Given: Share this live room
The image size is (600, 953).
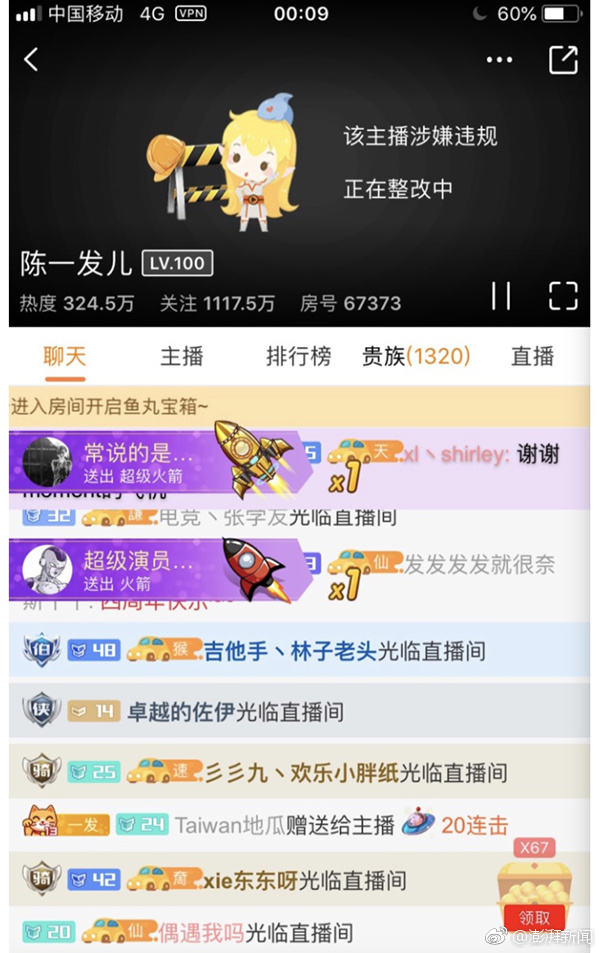Looking at the screenshot, I should (x=563, y=60).
